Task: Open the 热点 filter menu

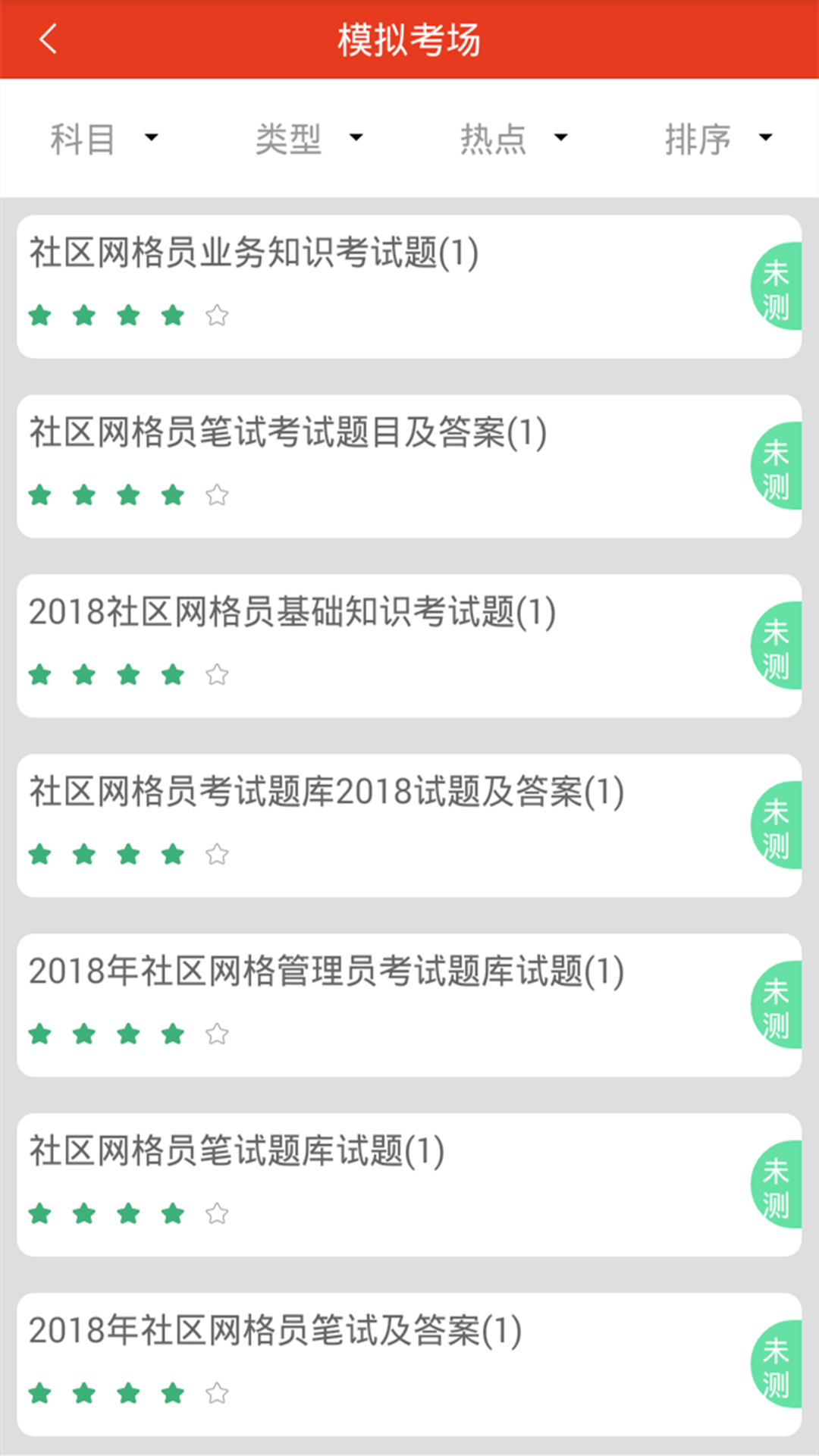Action: tap(512, 138)
